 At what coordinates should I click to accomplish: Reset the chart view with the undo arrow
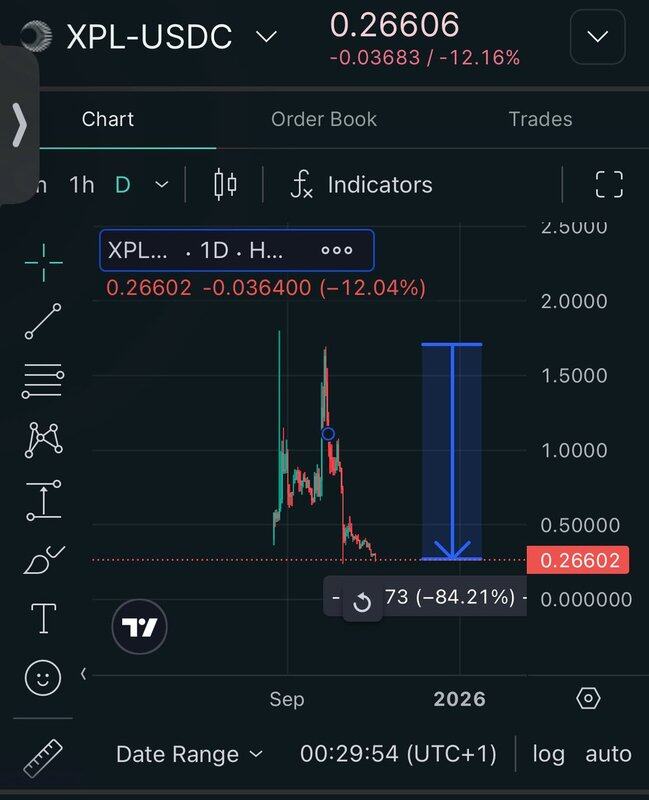point(362,602)
